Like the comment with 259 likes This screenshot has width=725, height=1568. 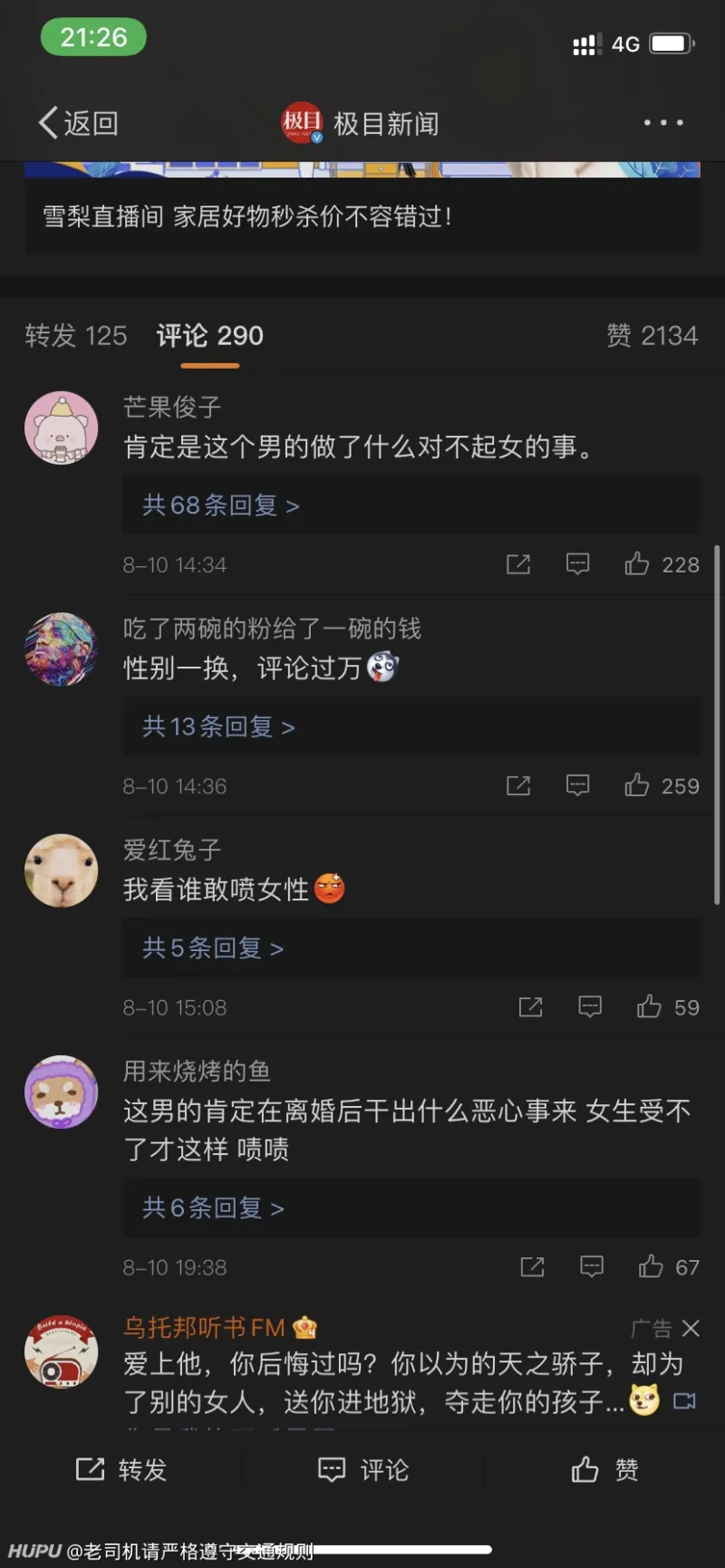point(662,785)
